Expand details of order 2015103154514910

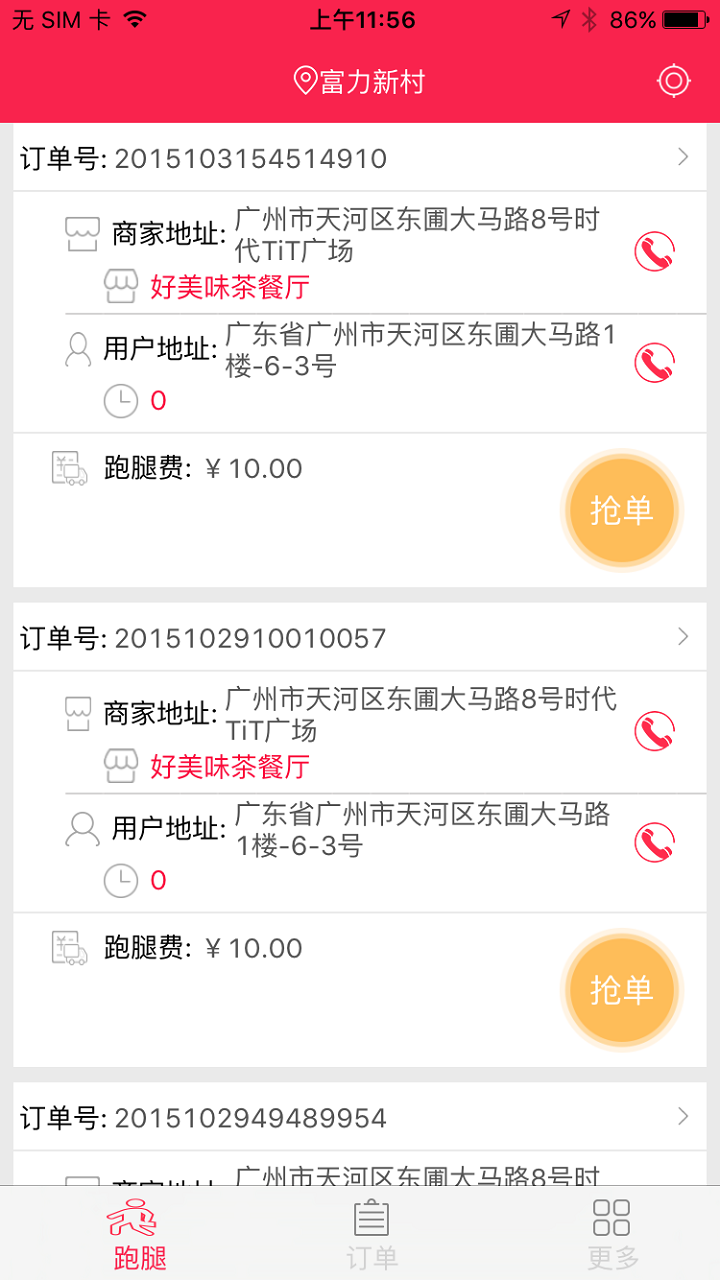(x=683, y=157)
